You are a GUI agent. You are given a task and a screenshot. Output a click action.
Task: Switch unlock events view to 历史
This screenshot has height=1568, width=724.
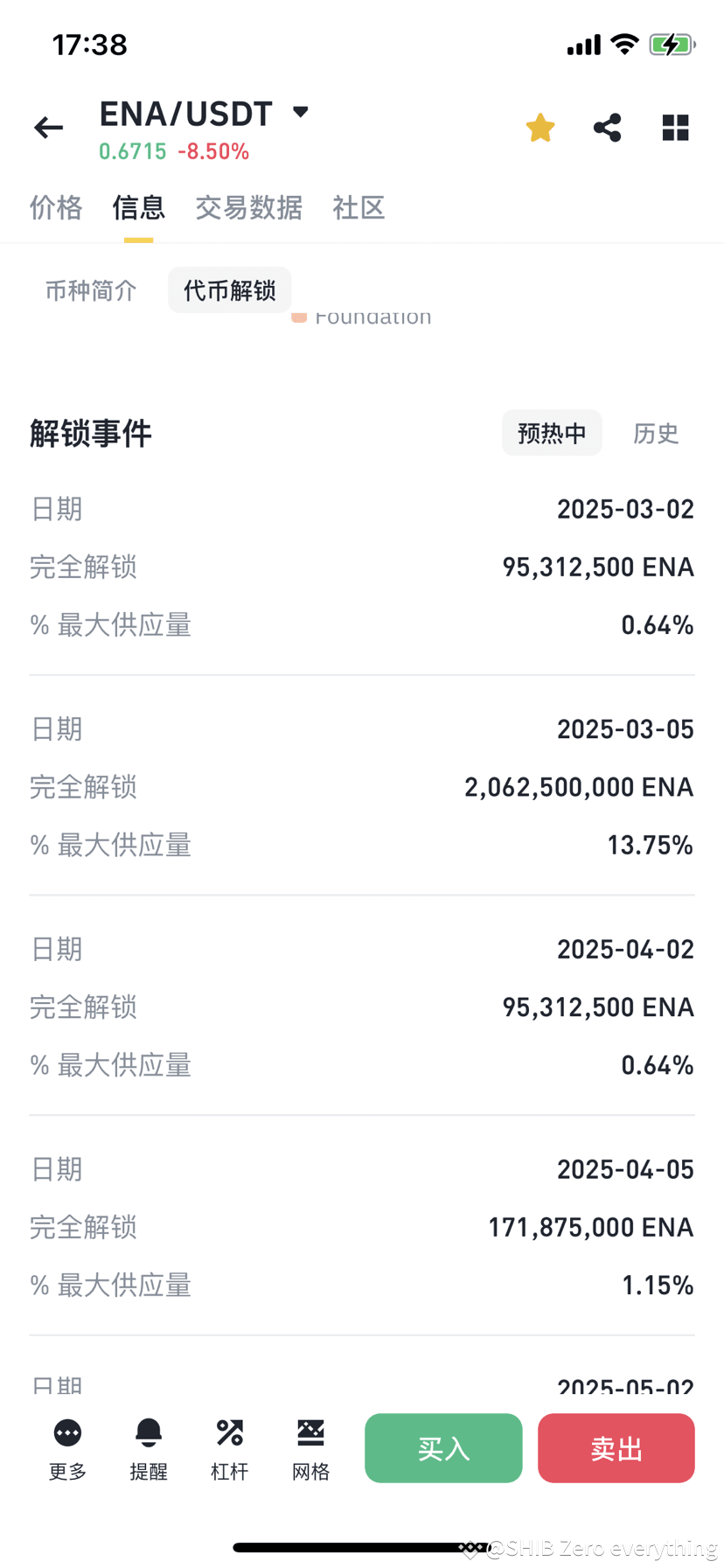click(x=655, y=433)
